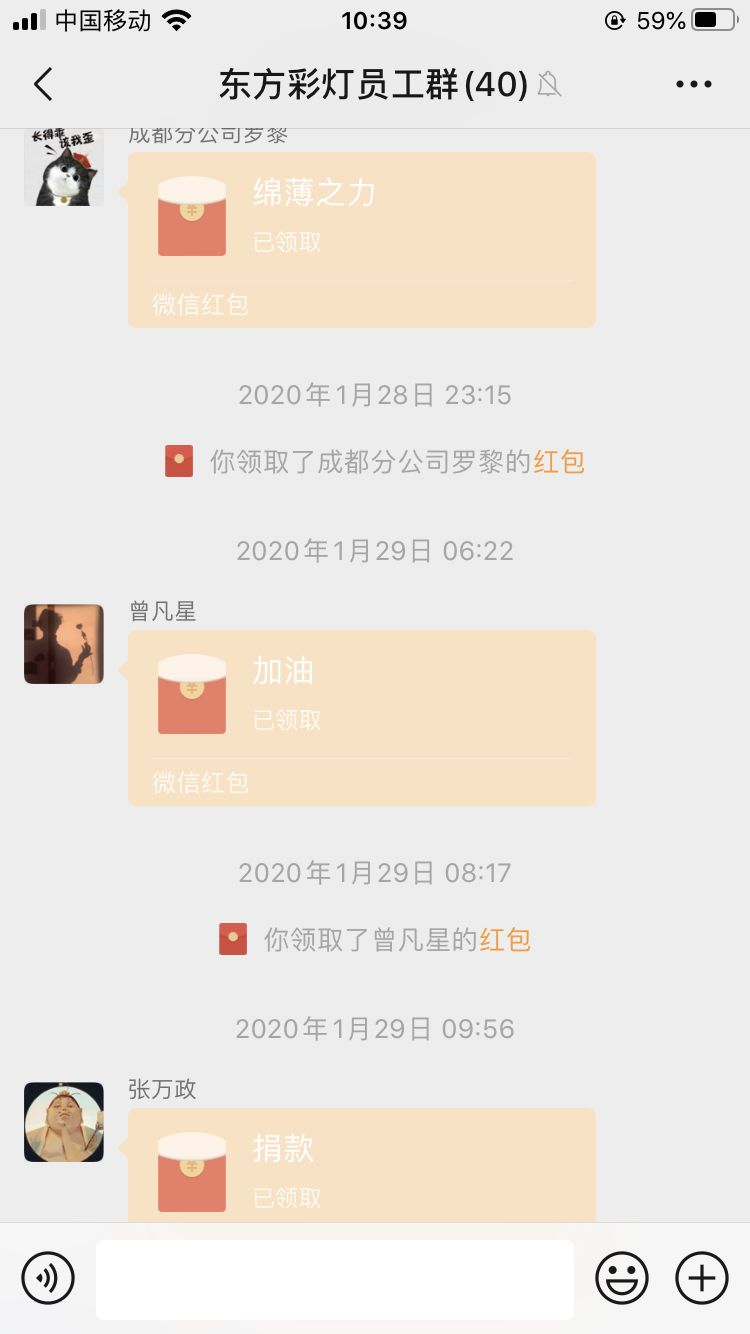750x1334 pixels.
Task: Open the 加油 red packet from 曾凡星
Action: point(361,716)
